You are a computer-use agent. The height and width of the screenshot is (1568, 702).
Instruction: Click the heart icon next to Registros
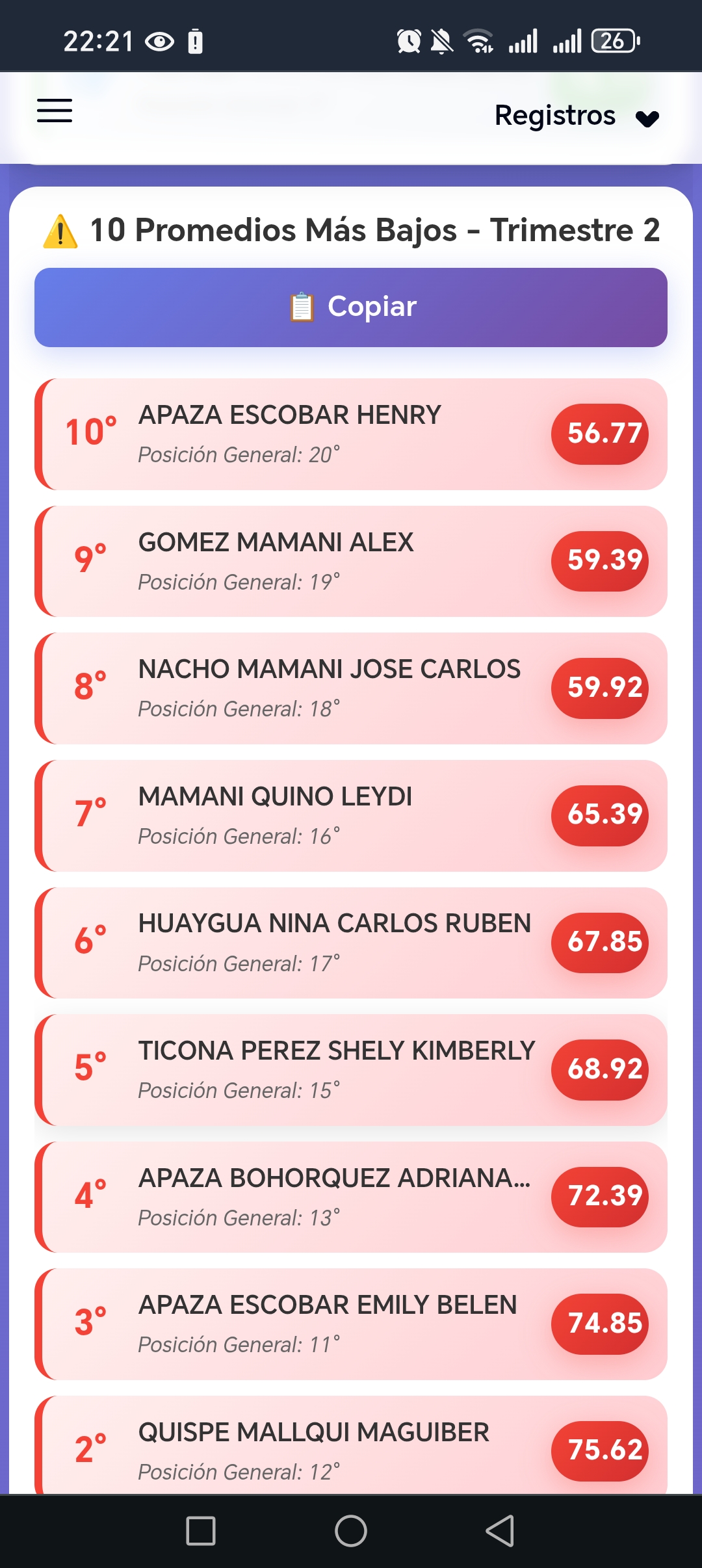647,119
